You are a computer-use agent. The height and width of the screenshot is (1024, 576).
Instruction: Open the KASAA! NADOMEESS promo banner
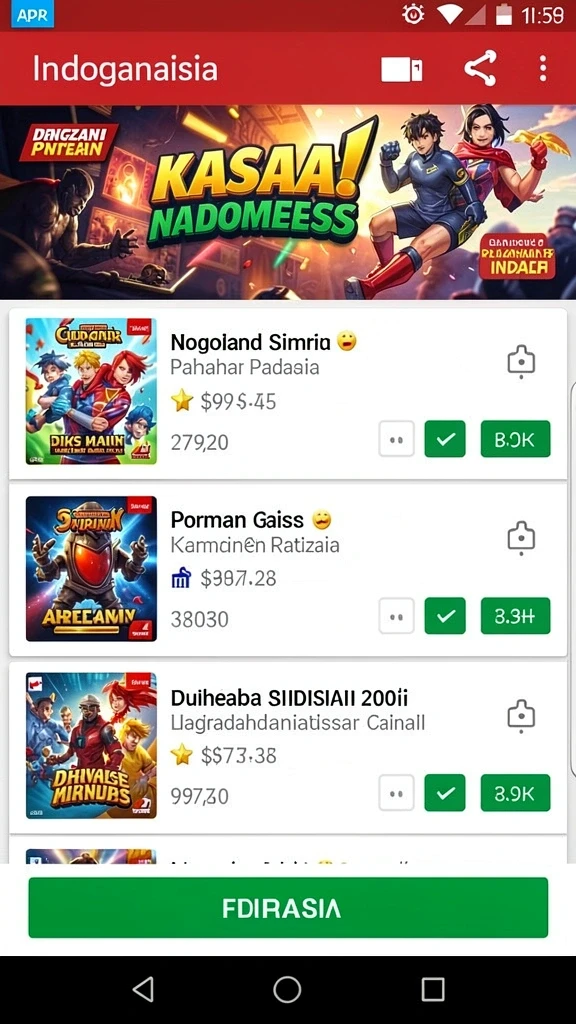(288, 202)
